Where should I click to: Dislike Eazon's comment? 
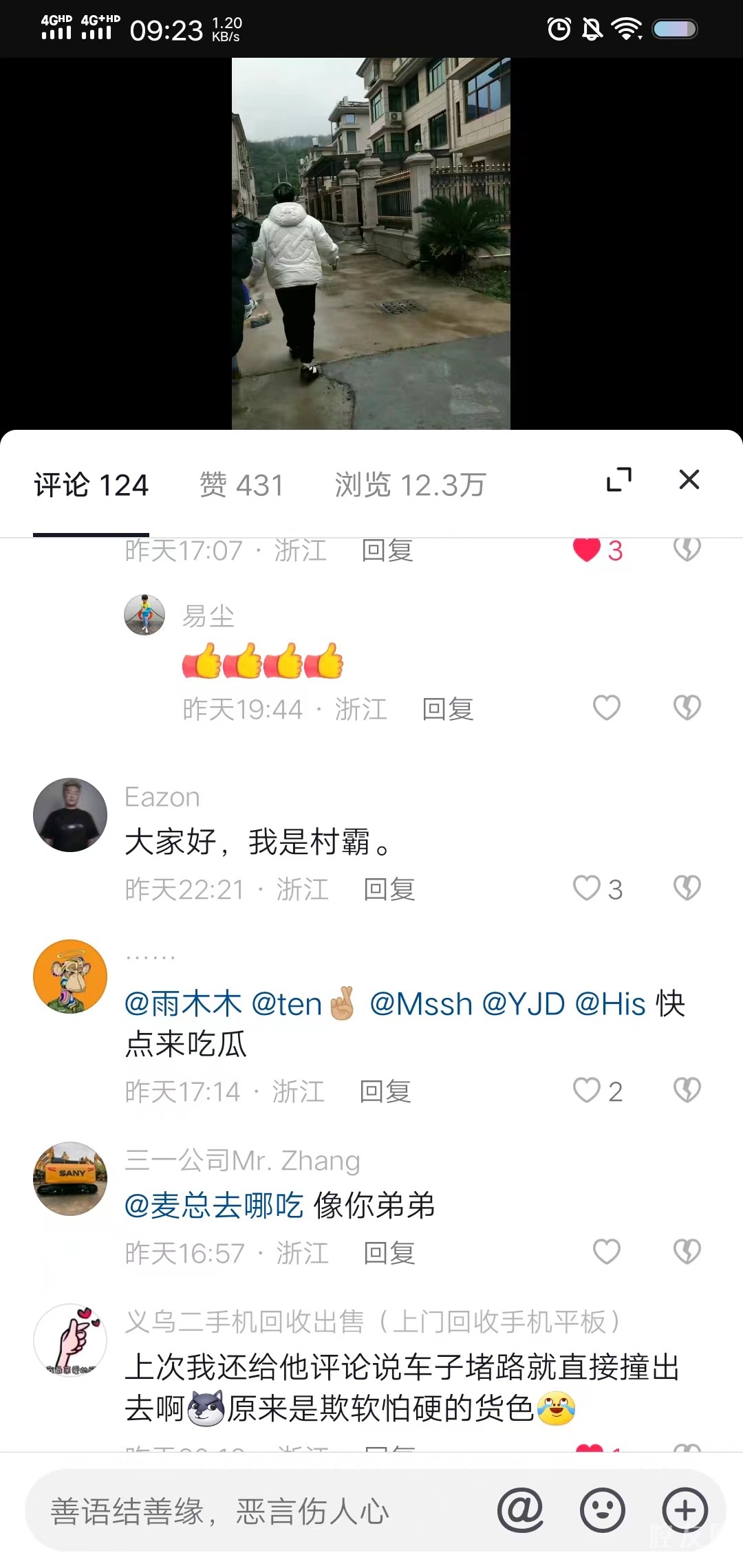tap(687, 888)
